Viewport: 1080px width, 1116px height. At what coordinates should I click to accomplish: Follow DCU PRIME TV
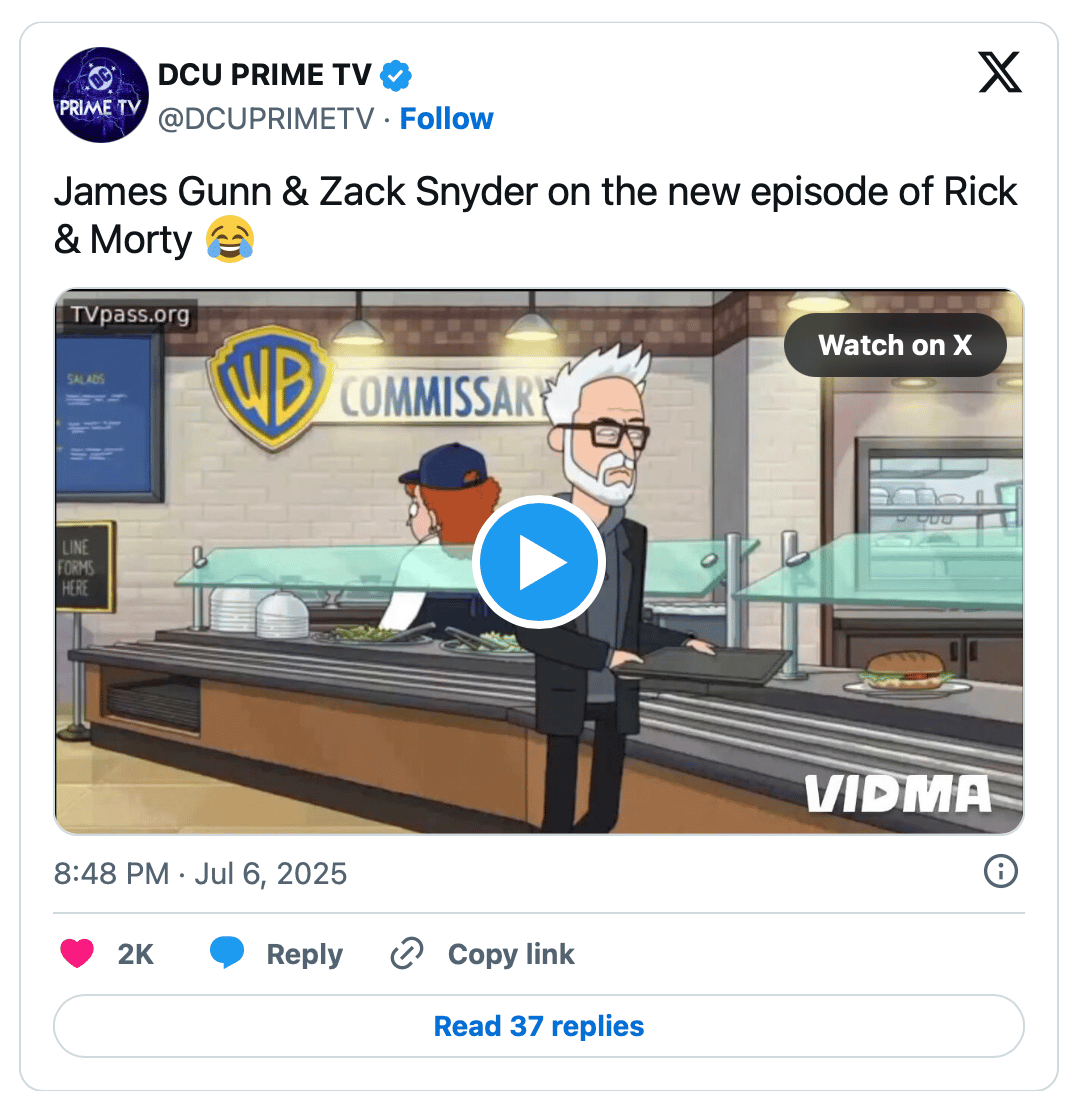click(446, 119)
